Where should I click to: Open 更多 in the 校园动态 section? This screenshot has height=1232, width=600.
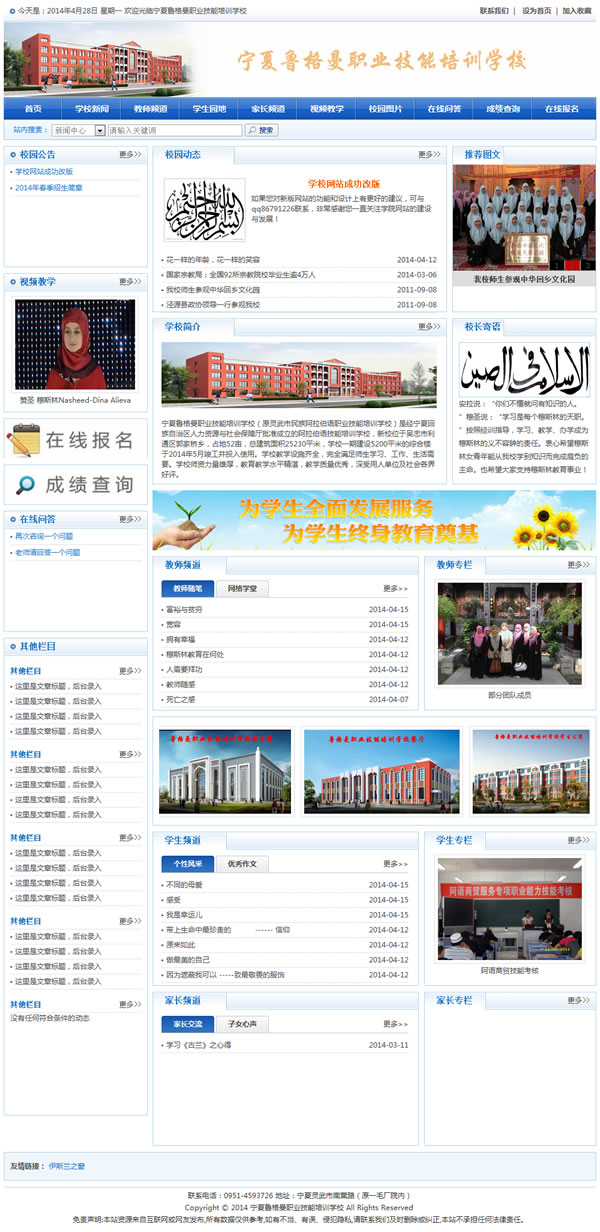428,155
